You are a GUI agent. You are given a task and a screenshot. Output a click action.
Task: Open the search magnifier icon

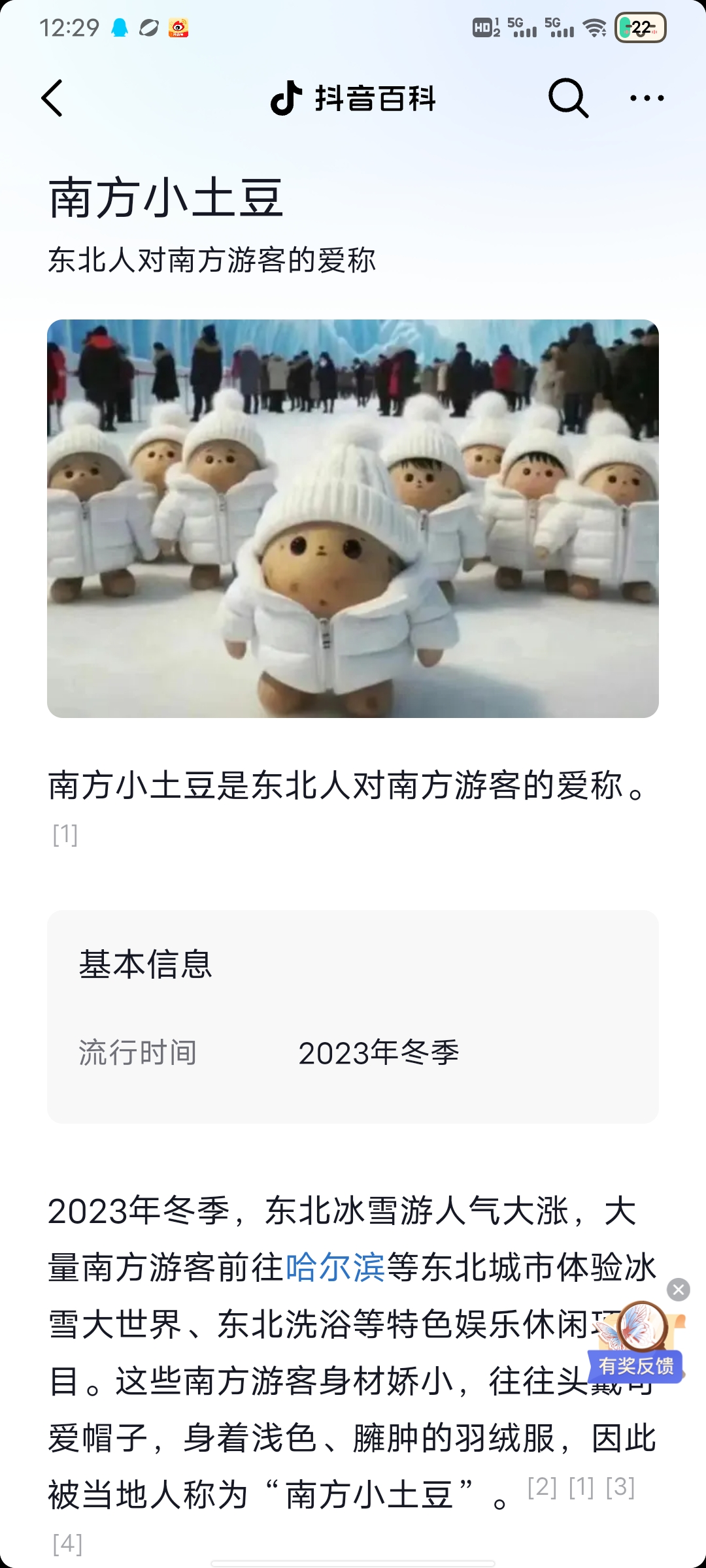coord(567,99)
